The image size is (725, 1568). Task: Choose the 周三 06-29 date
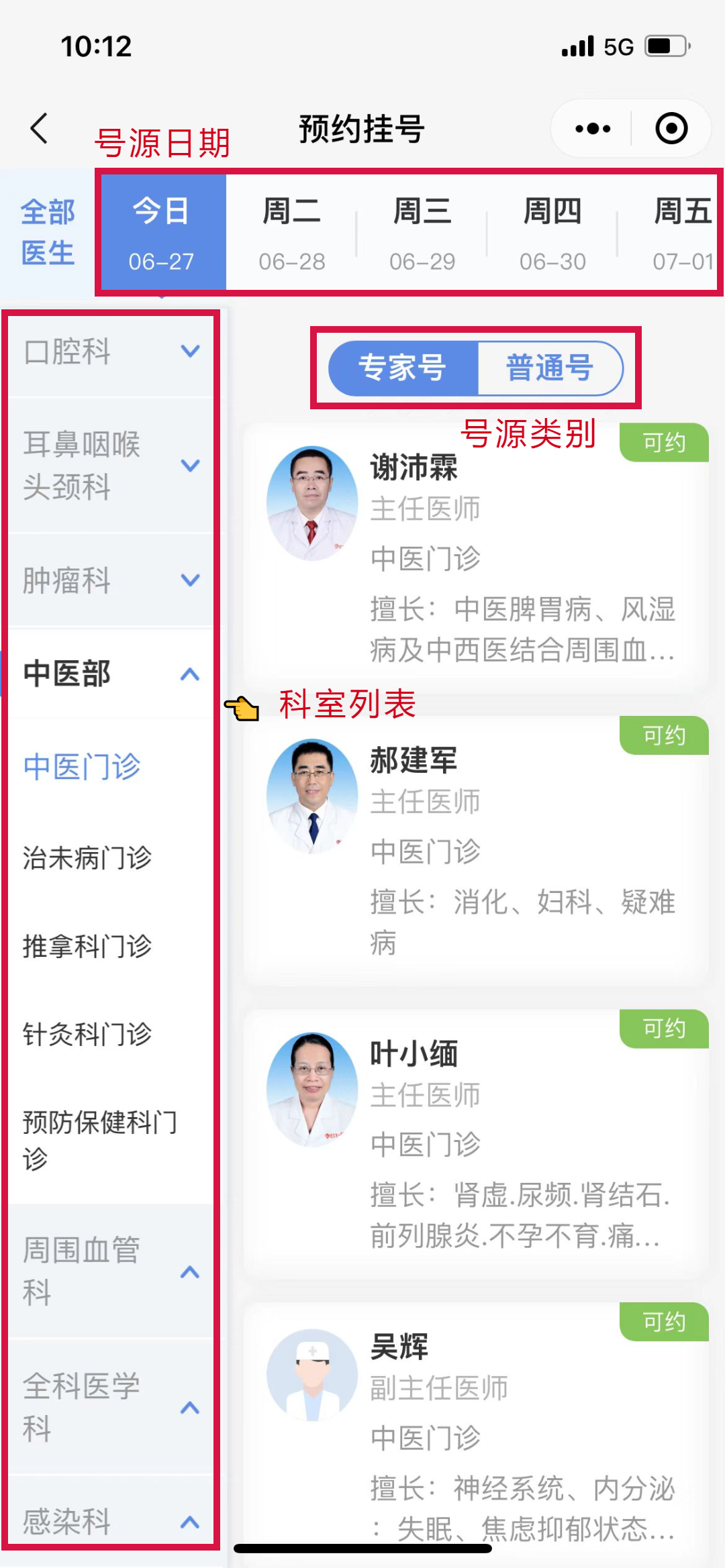pos(422,232)
